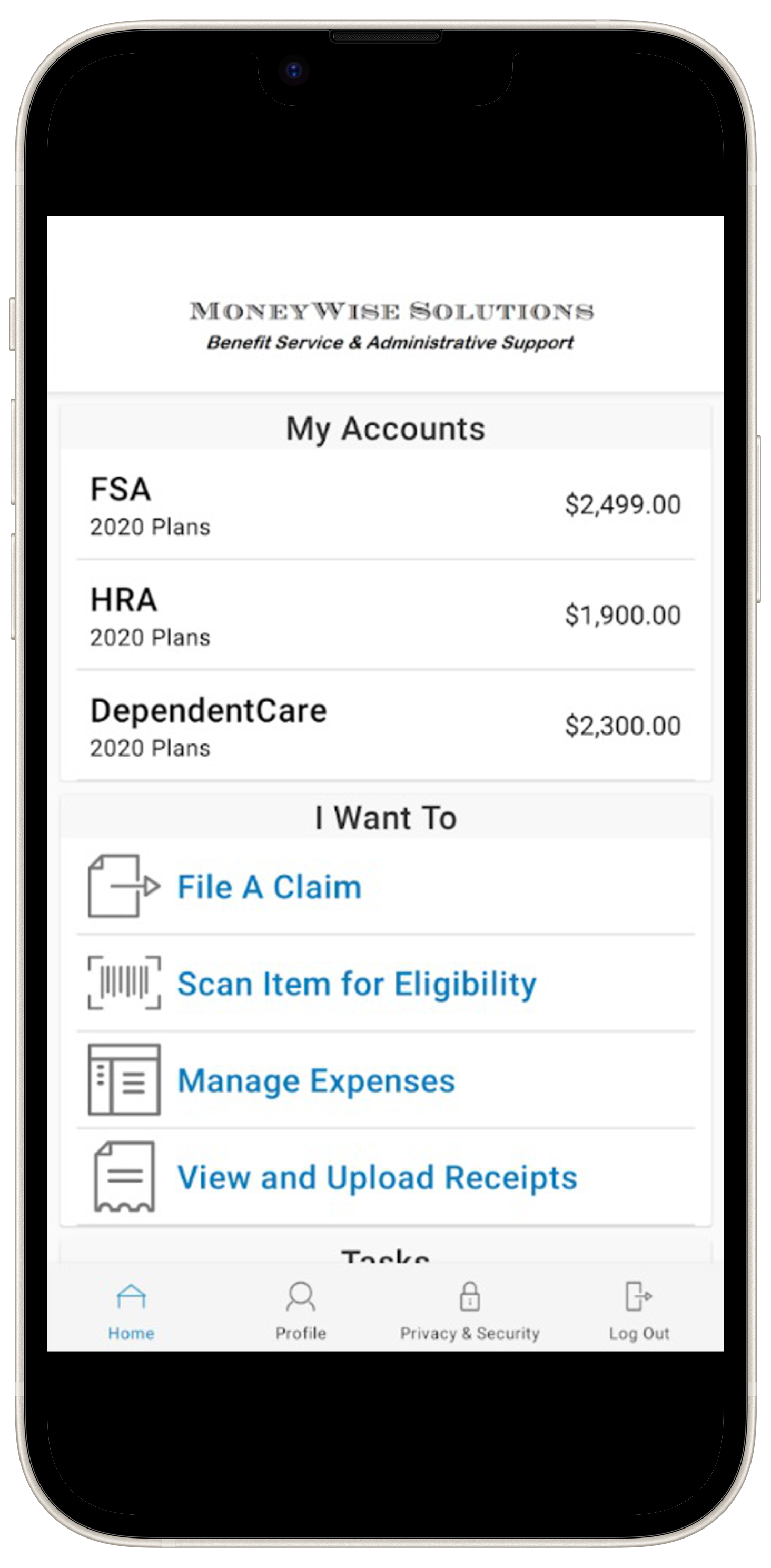Screen dimensions: 771x1568
Task: Go to the Profile tab
Action: [301, 1311]
